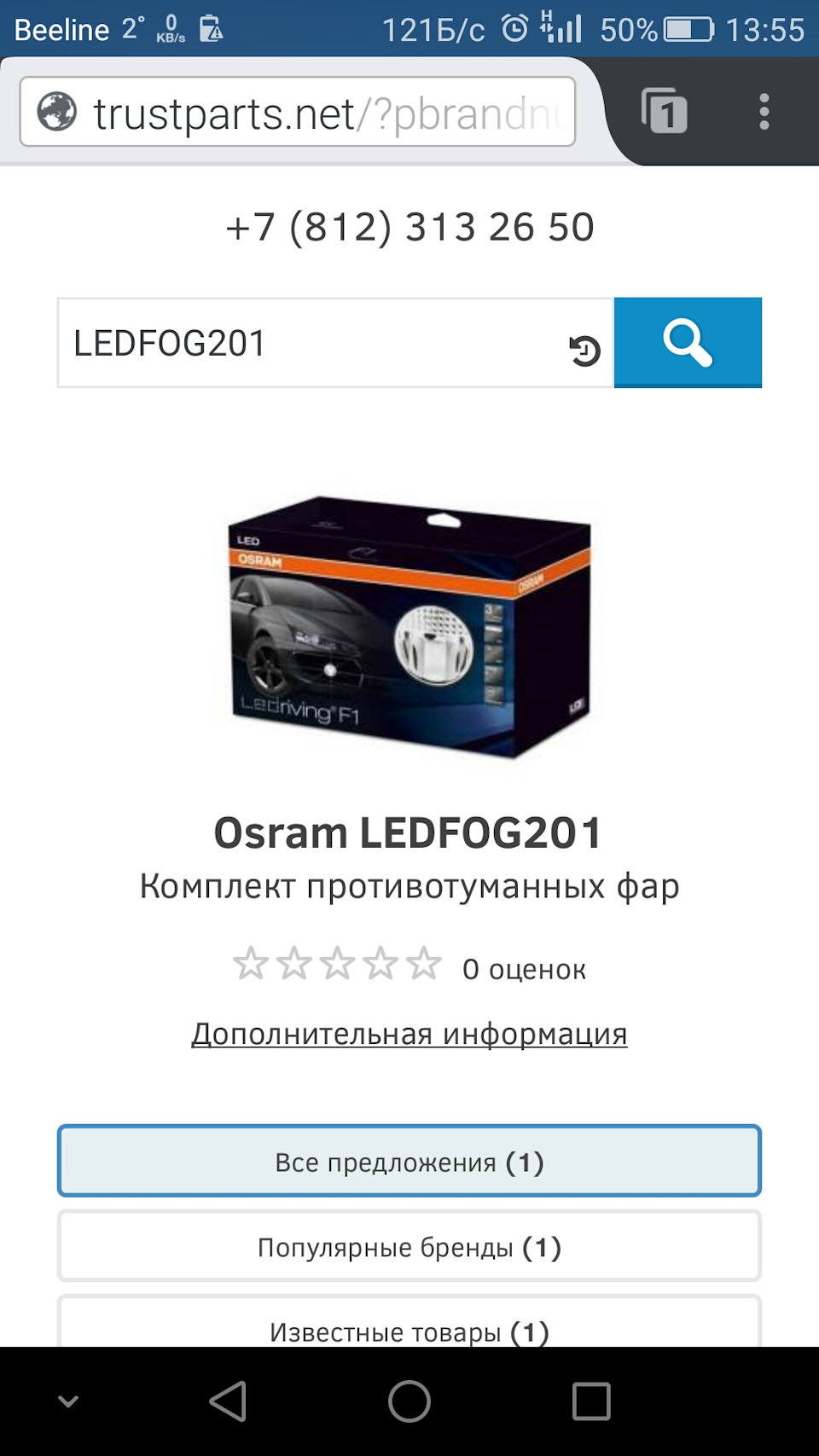Open the browser overflow menu

pyautogui.click(x=764, y=112)
